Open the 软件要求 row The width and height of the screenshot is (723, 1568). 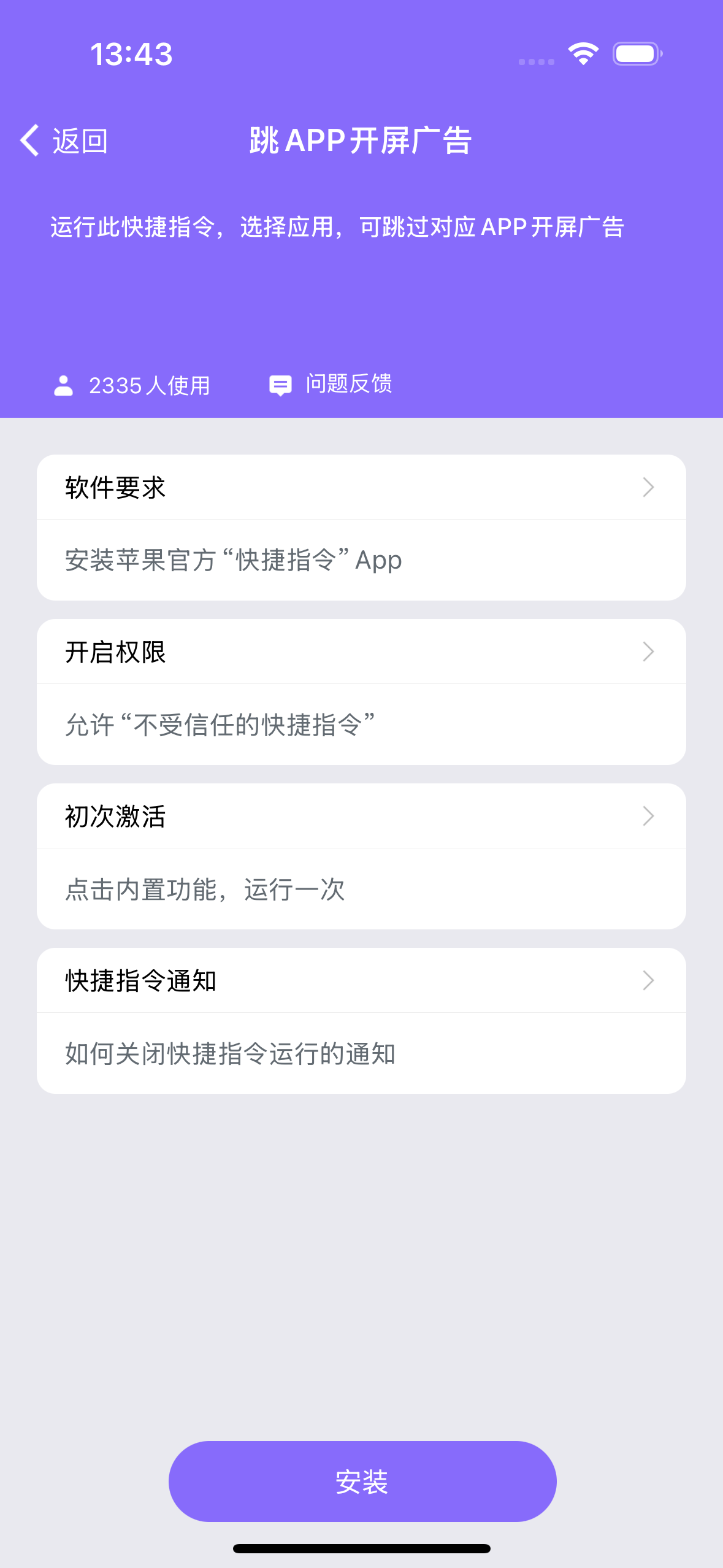(x=361, y=488)
